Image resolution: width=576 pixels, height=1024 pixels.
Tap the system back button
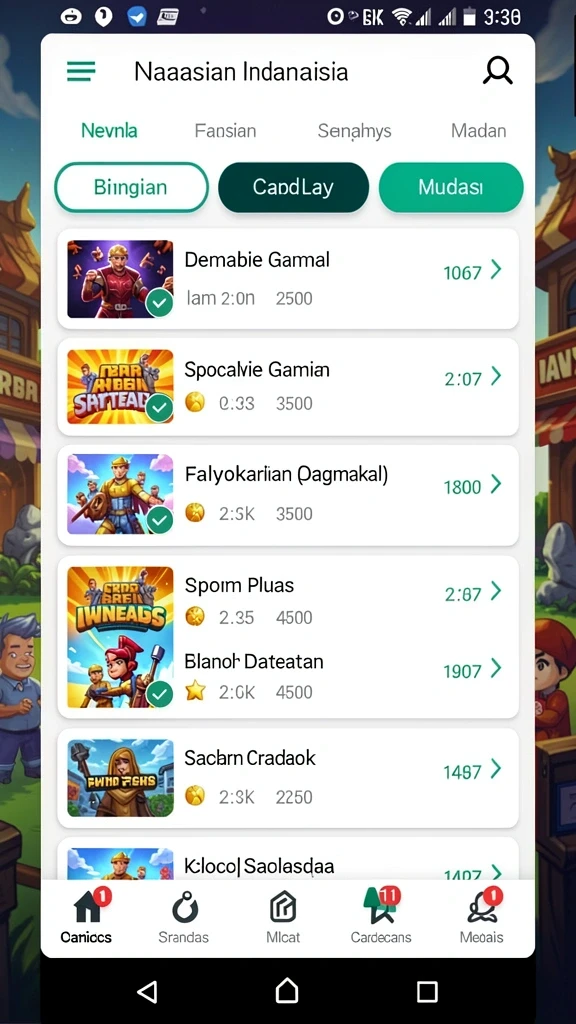pyautogui.click(x=148, y=991)
